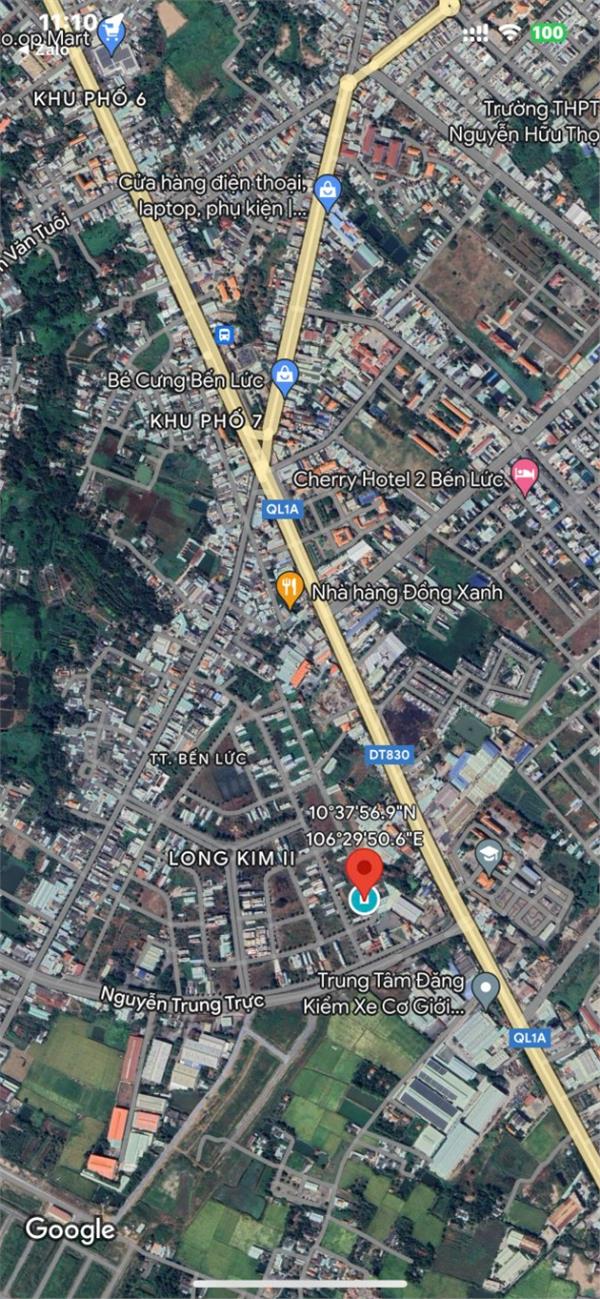Viewport: 600px width, 1299px height.
Task: Open the Co.op Mart shopping marker
Action: pyautogui.click(x=112, y=34)
